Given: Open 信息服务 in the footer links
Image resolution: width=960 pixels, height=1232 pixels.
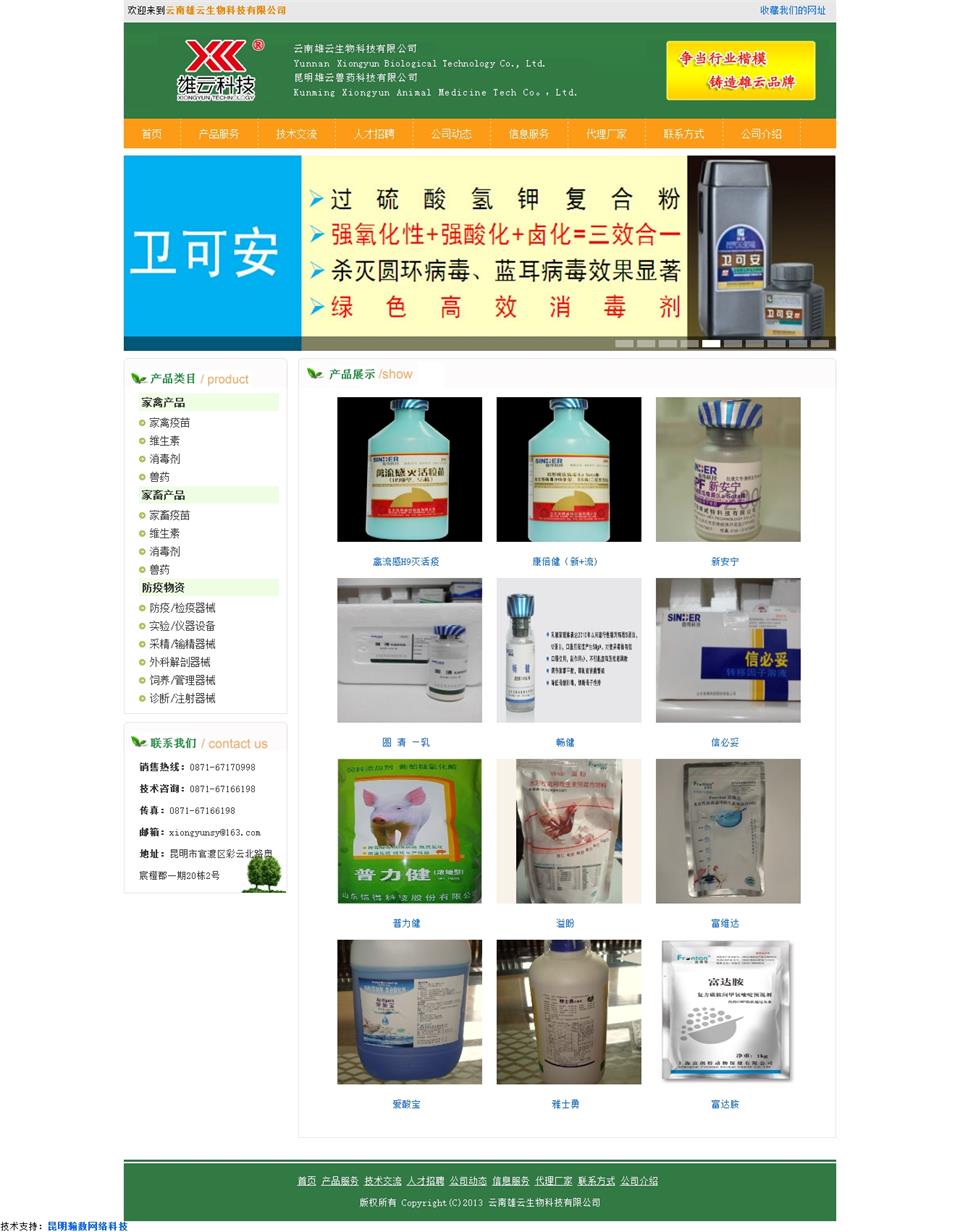Looking at the screenshot, I should (510, 1181).
